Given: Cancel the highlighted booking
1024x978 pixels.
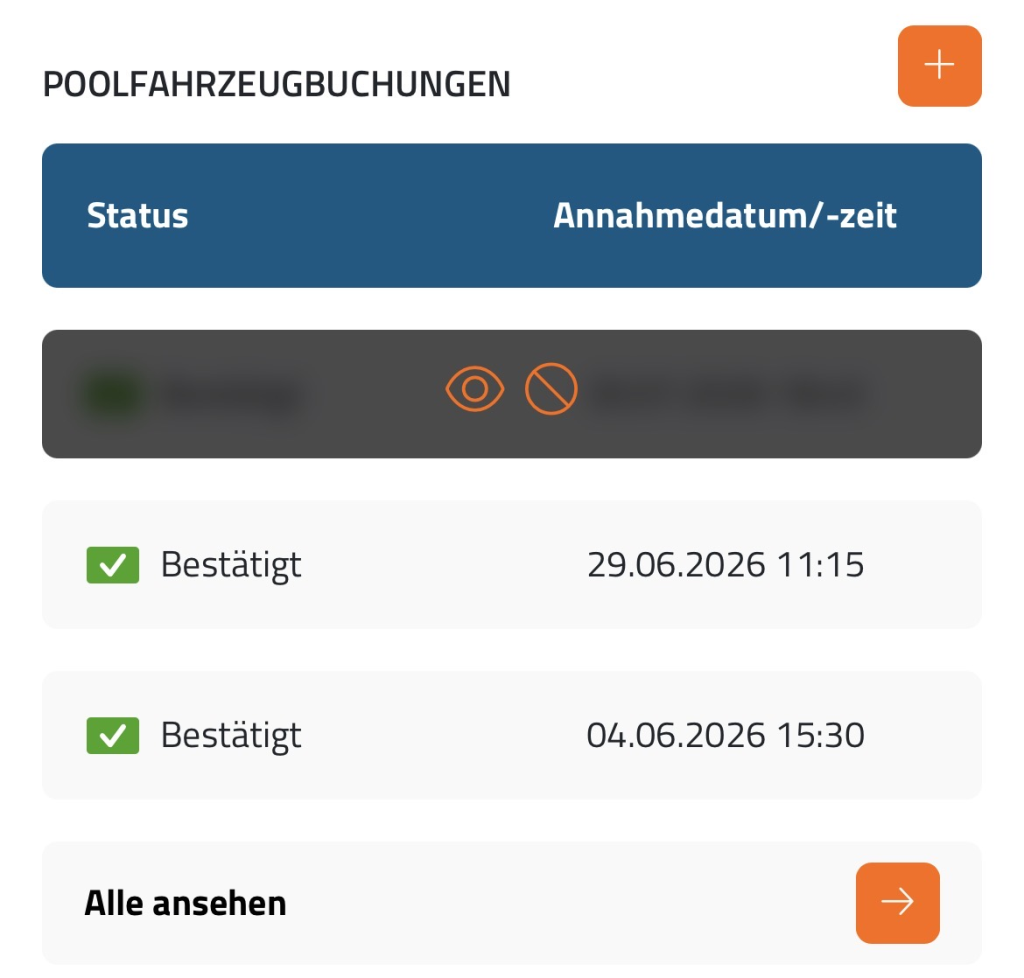Looking at the screenshot, I should coord(551,389).
